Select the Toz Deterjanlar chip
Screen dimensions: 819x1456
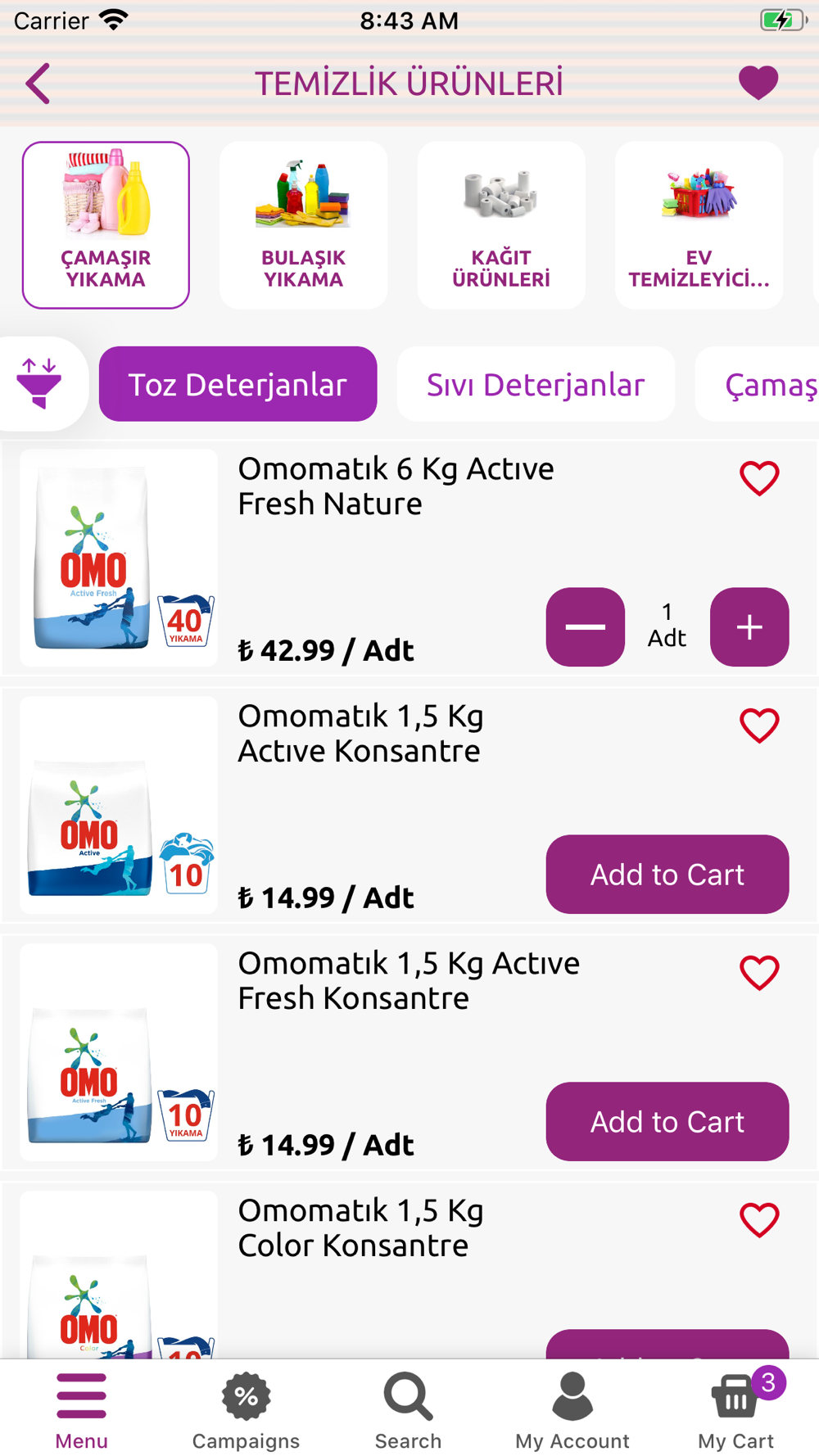(x=238, y=384)
